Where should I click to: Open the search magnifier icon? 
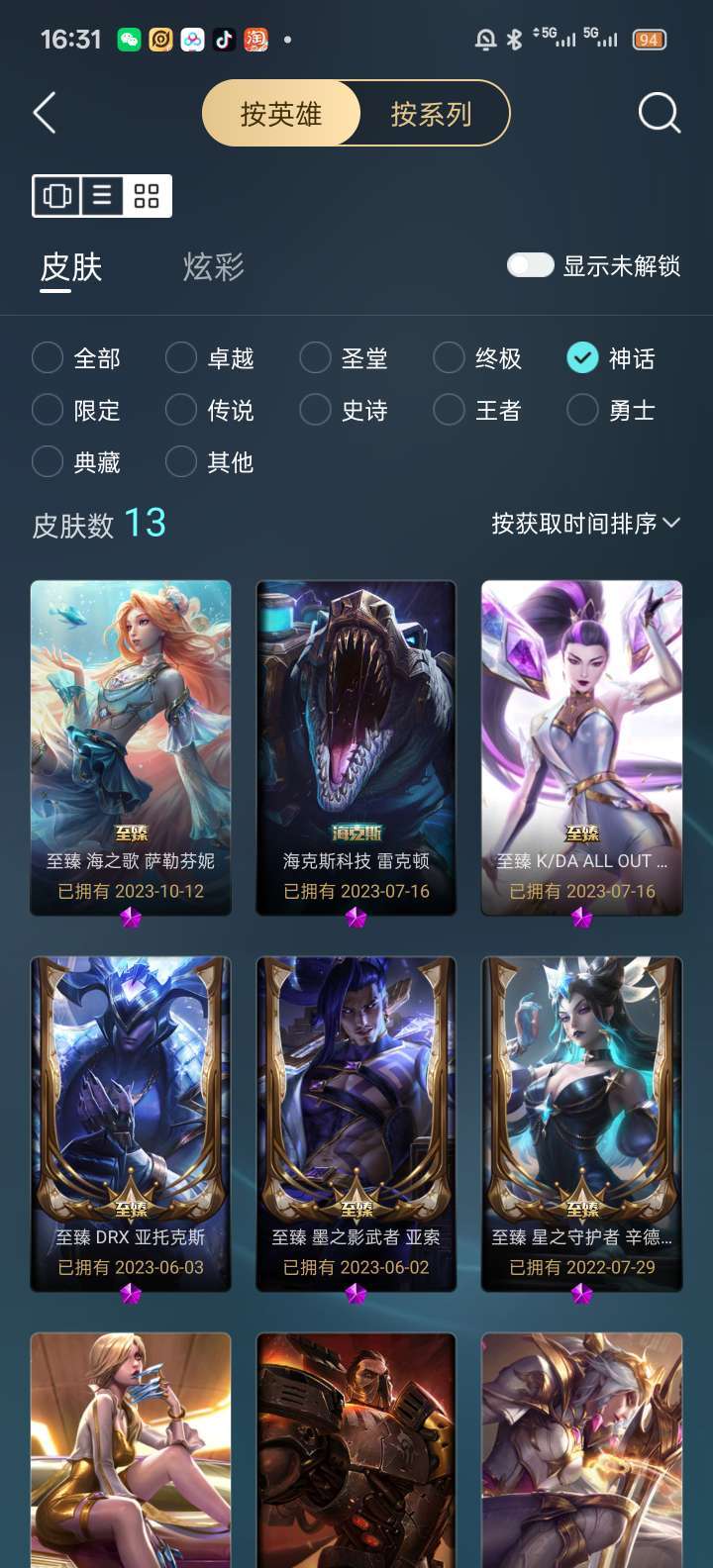(659, 113)
